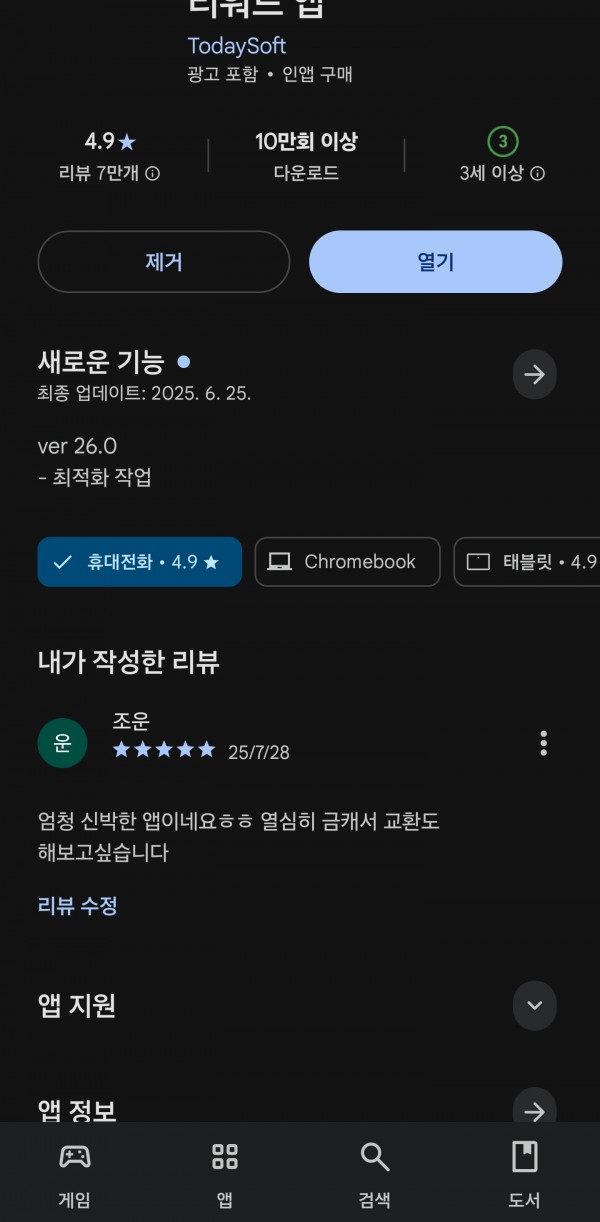Expand the 앱 지원 section
Viewport: 600px width, 1222px height.
(534, 1005)
